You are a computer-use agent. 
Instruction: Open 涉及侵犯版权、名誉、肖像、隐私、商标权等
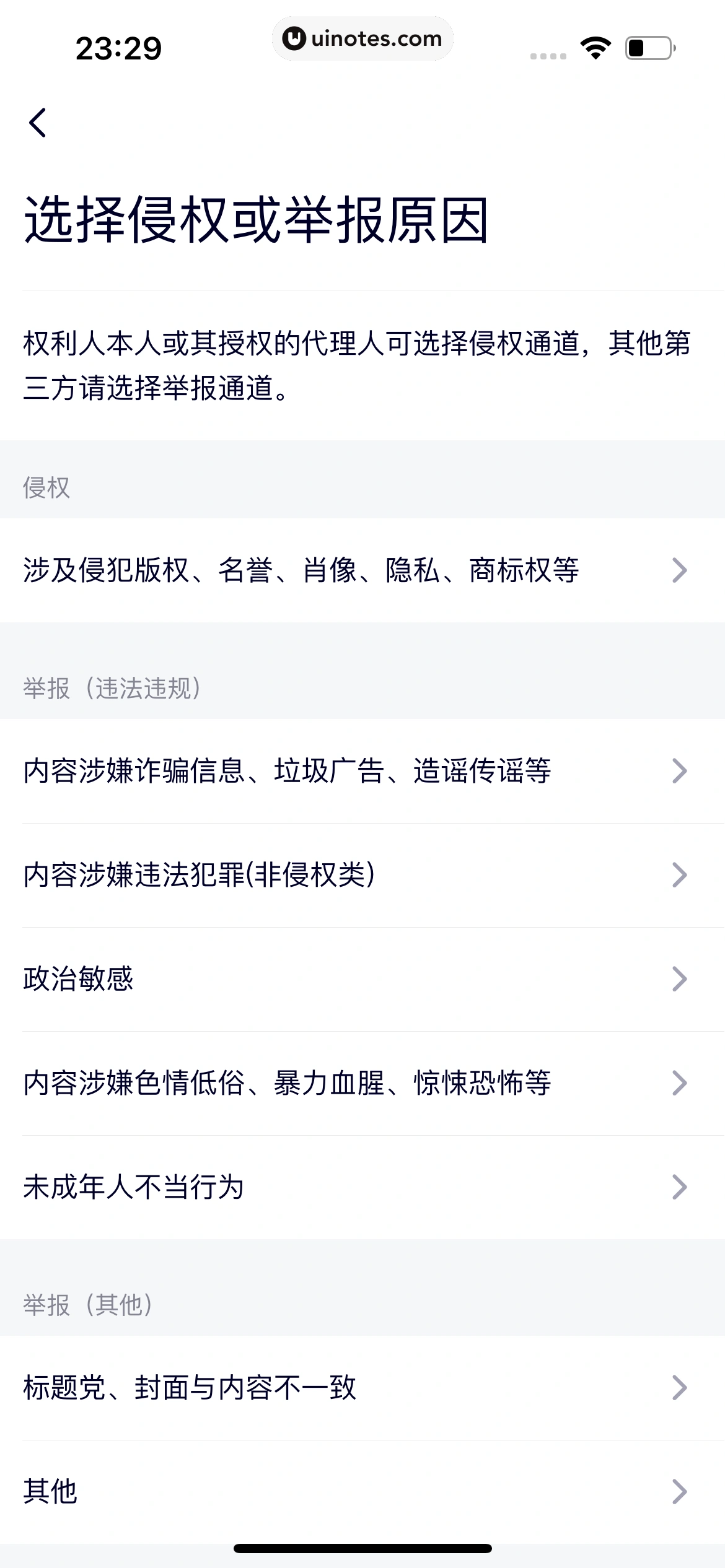tap(362, 572)
